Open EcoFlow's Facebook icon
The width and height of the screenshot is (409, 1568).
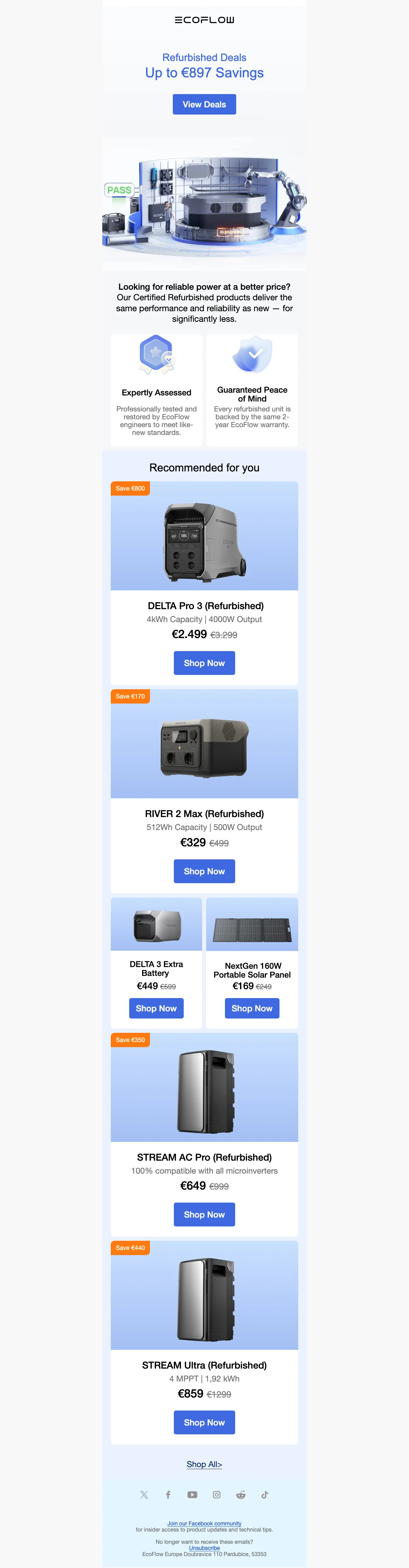click(168, 1495)
